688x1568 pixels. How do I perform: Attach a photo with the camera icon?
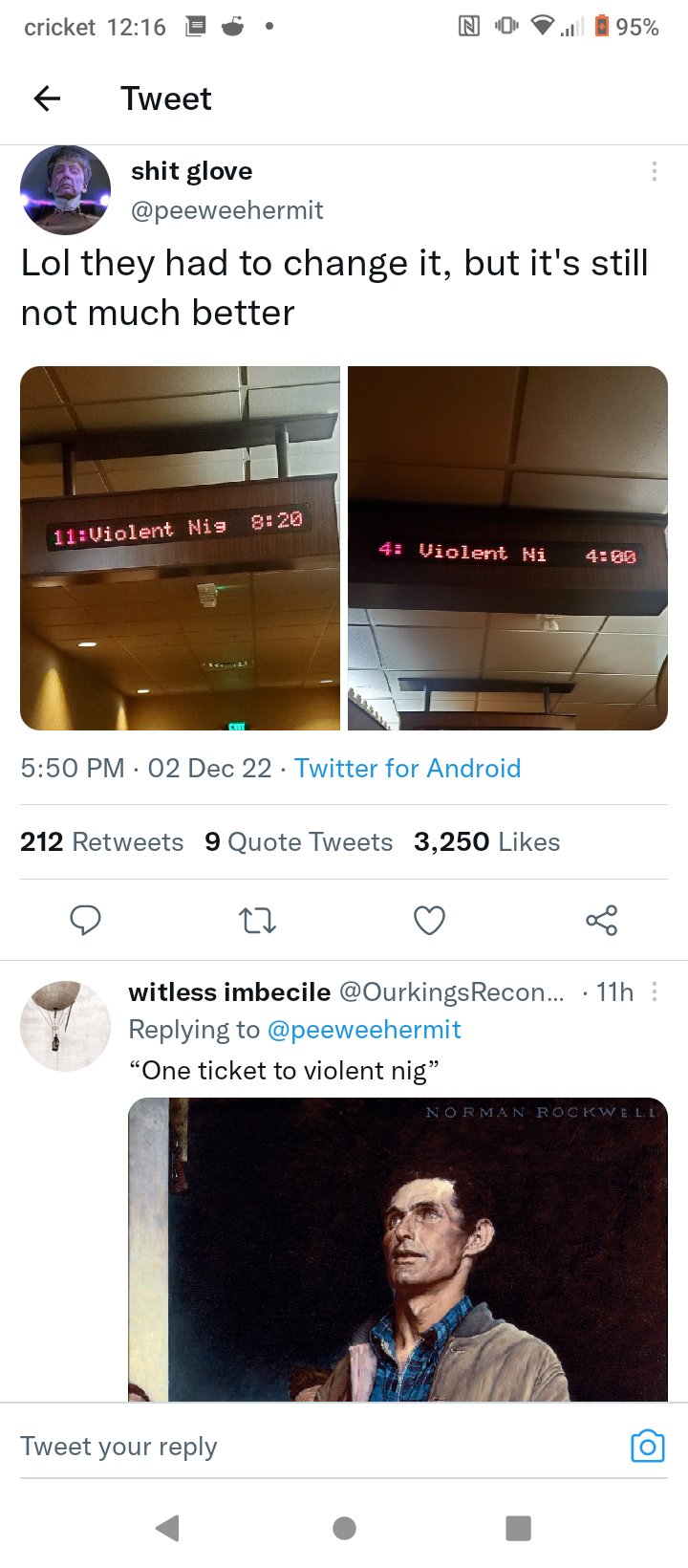647,1447
